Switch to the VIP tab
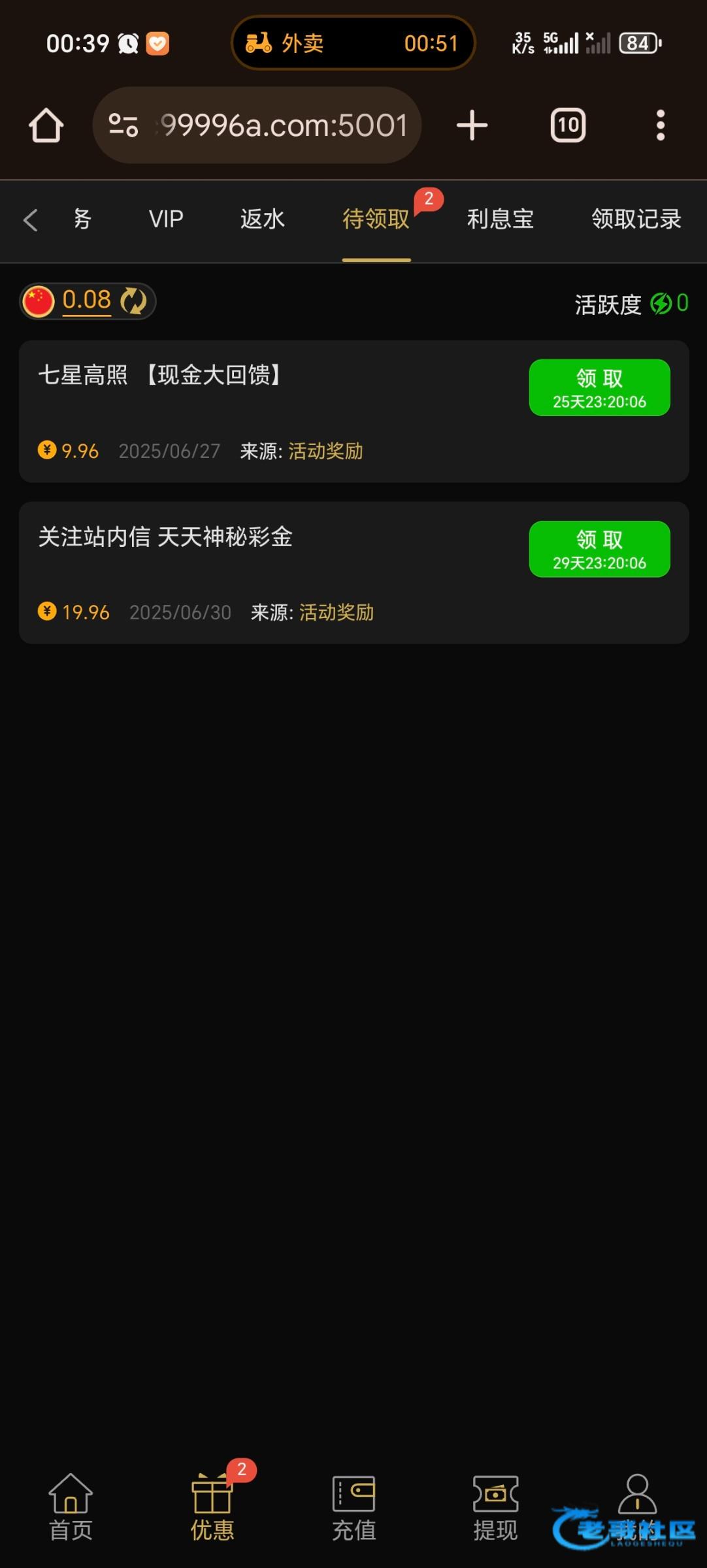Screen dimensions: 707x1568 [x=166, y=219]
